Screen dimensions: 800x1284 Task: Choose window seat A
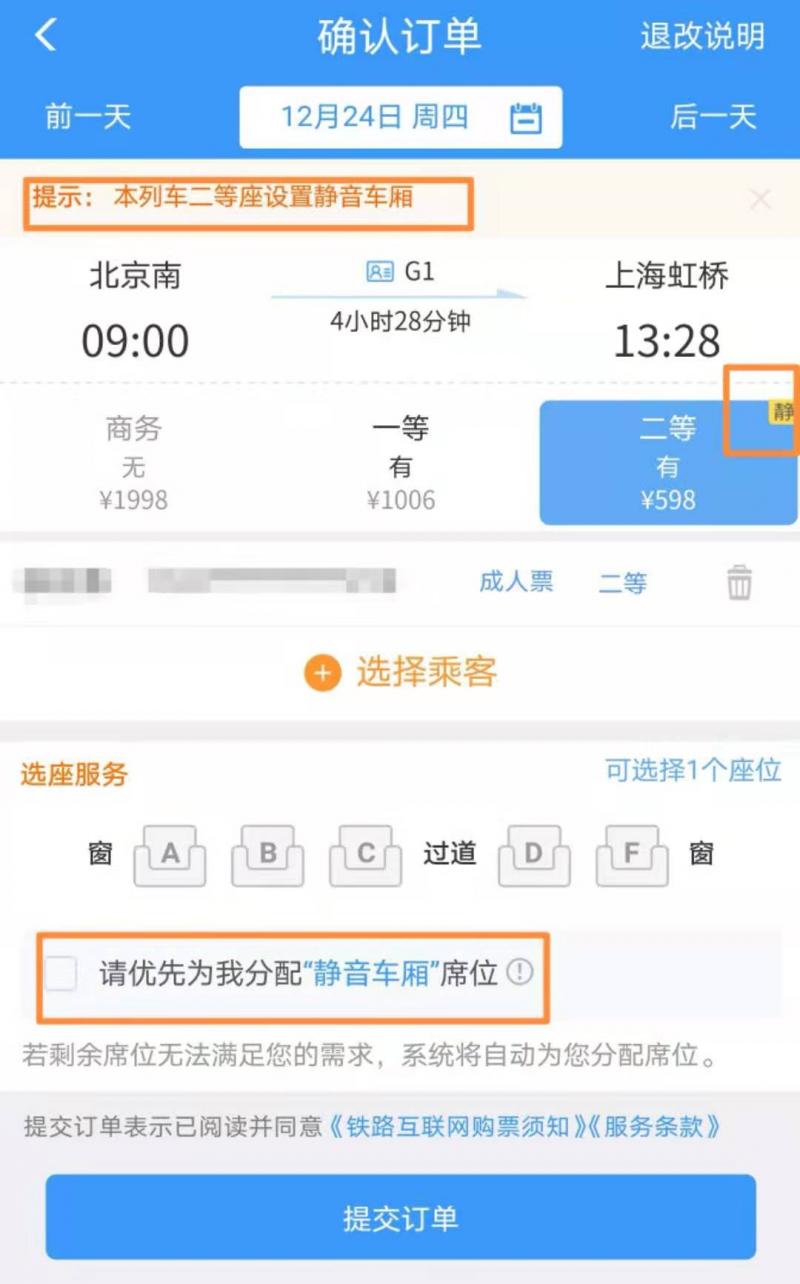coord(170,855)
